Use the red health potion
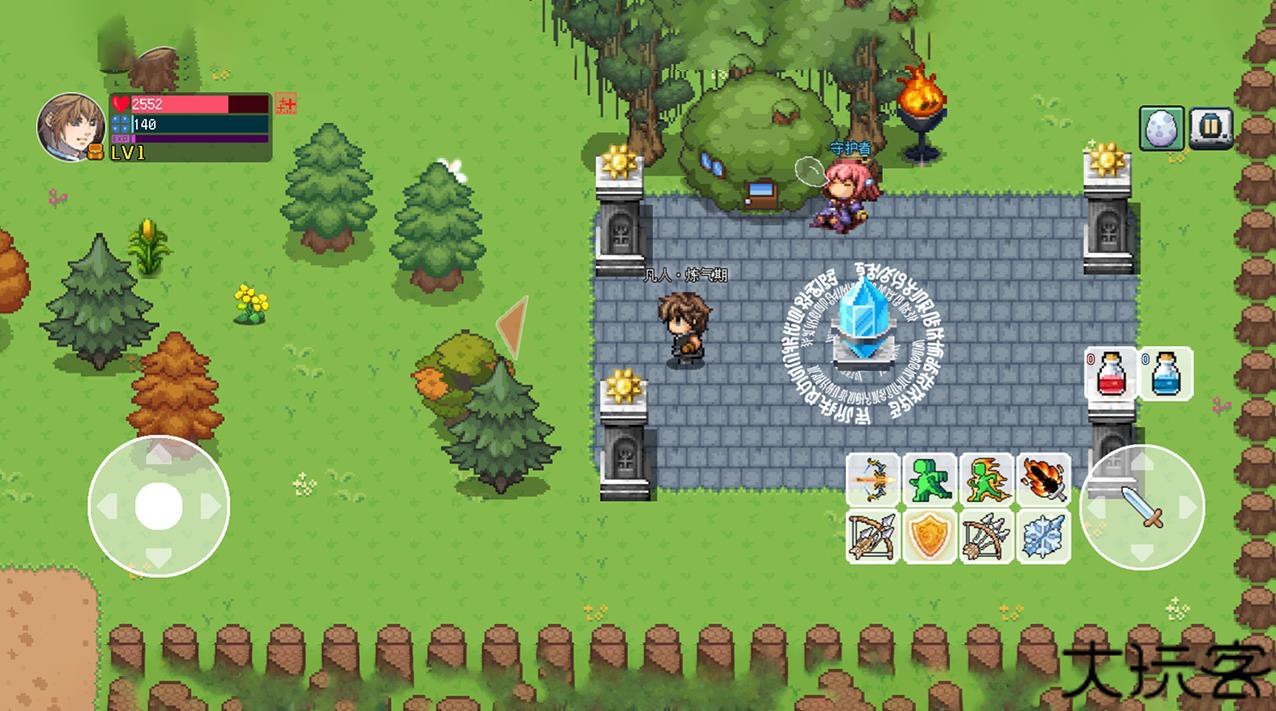Screen dimensions: 1276x711 [x=1112, y=374]
